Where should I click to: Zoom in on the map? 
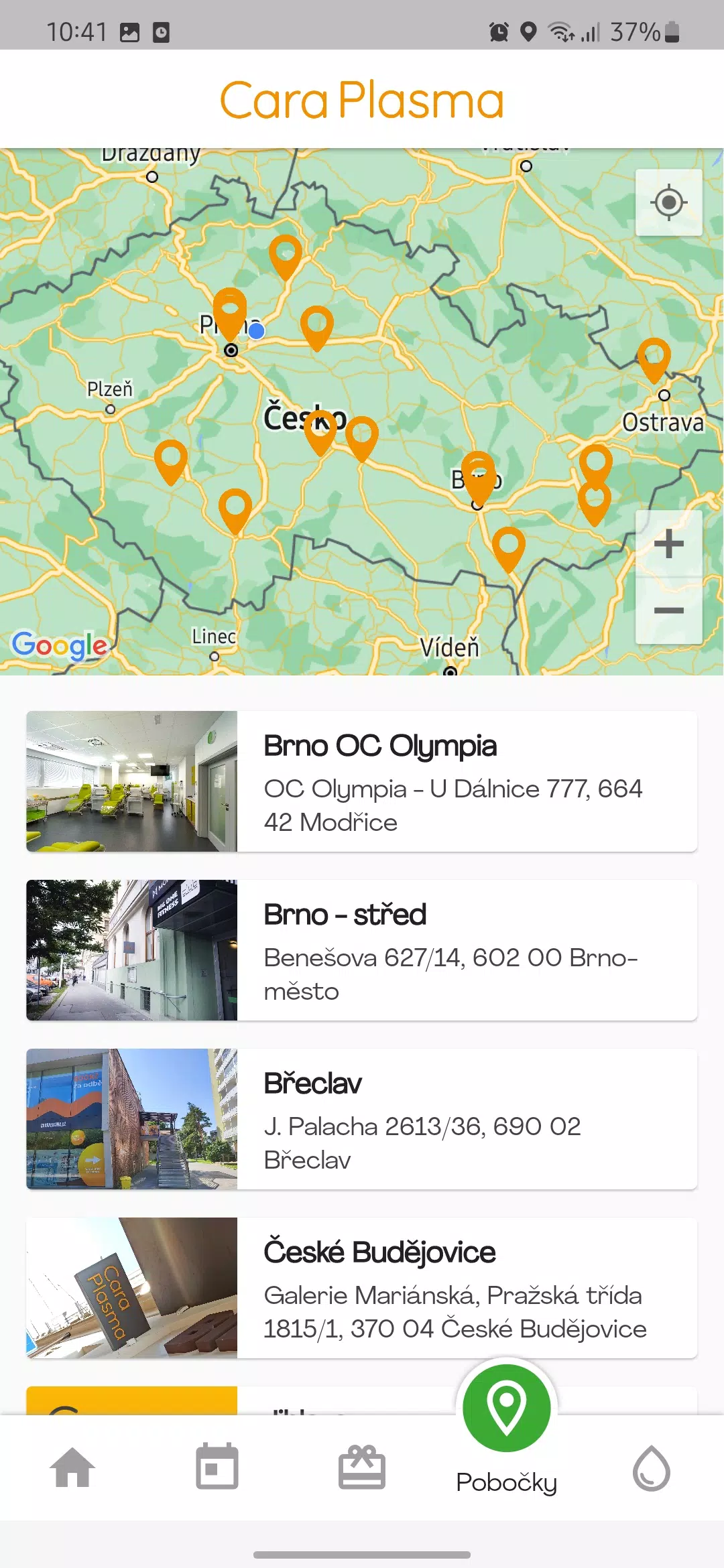(x=668, y=543)
